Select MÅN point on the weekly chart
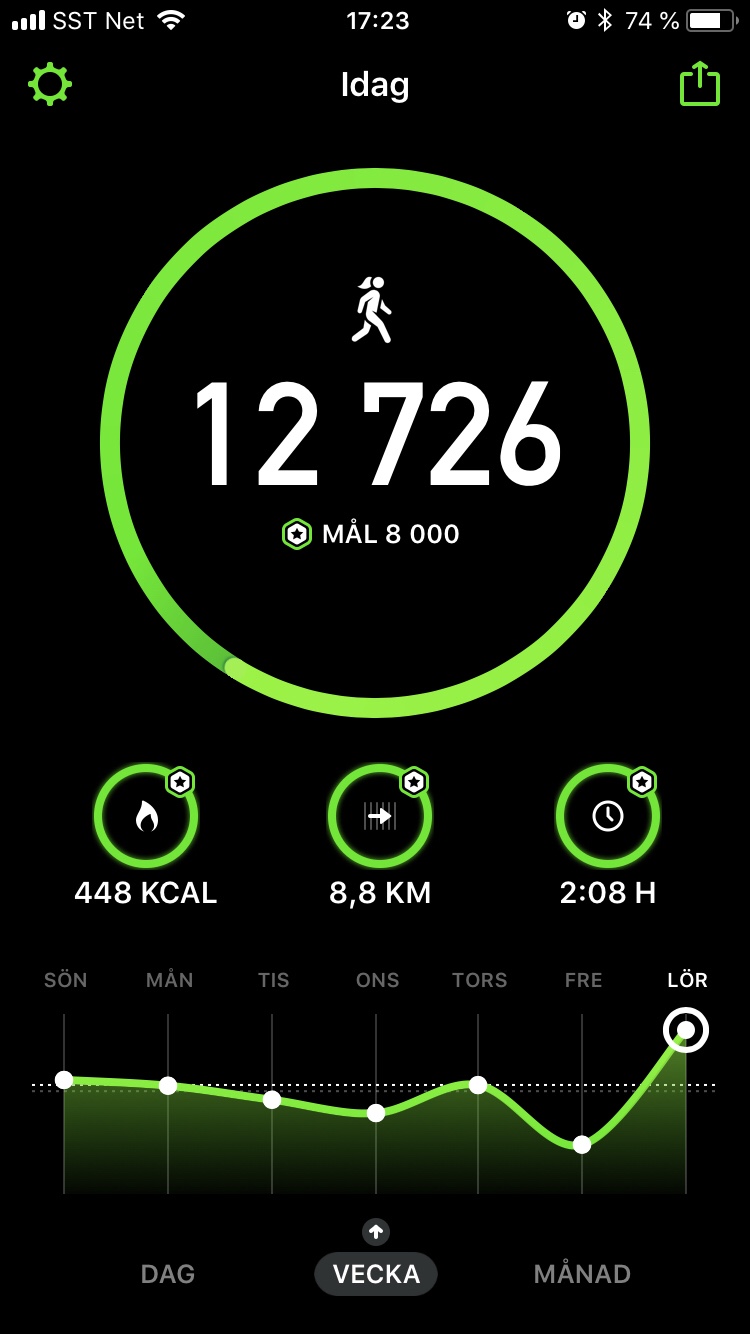 click(168, 1085)
